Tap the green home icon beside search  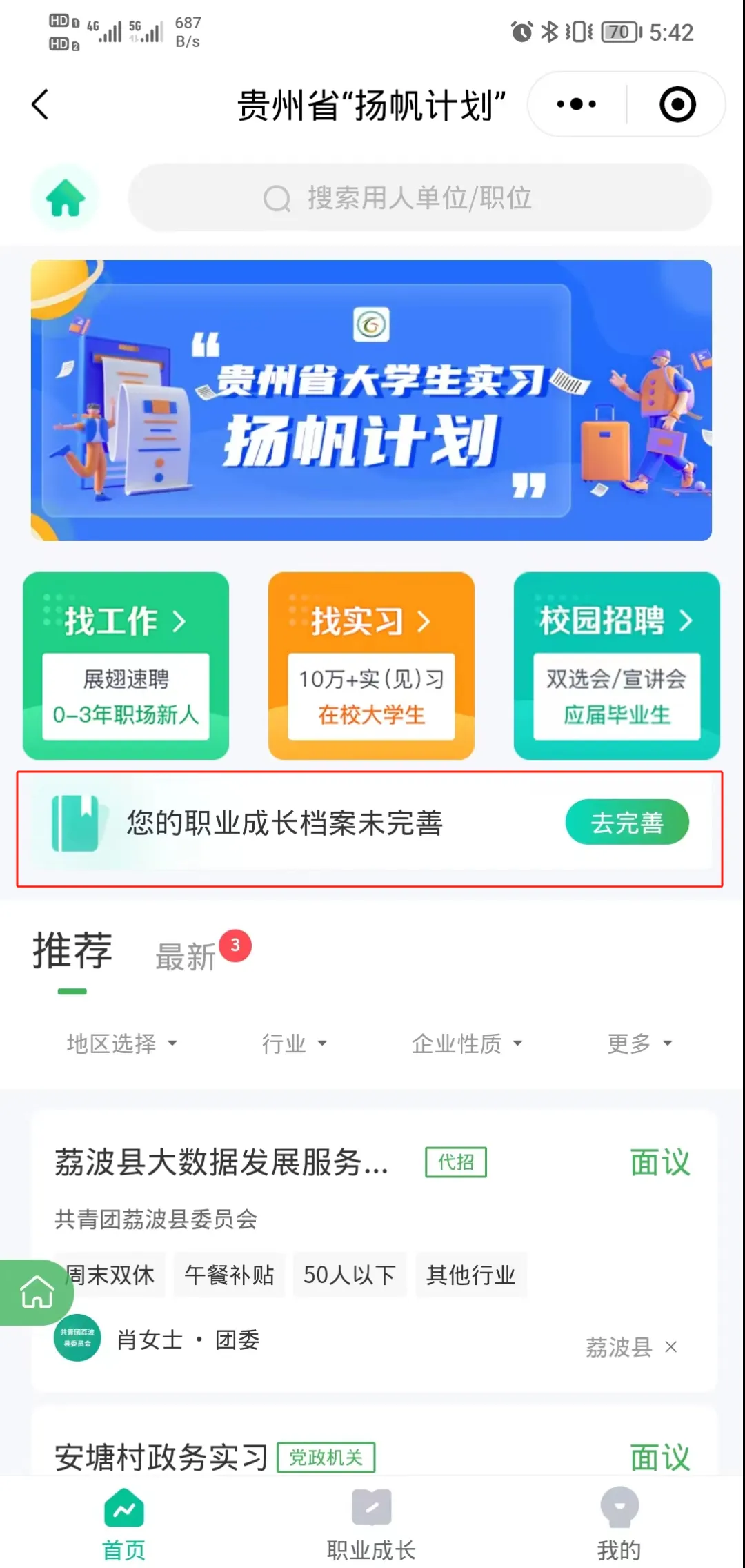pos(66,198)
